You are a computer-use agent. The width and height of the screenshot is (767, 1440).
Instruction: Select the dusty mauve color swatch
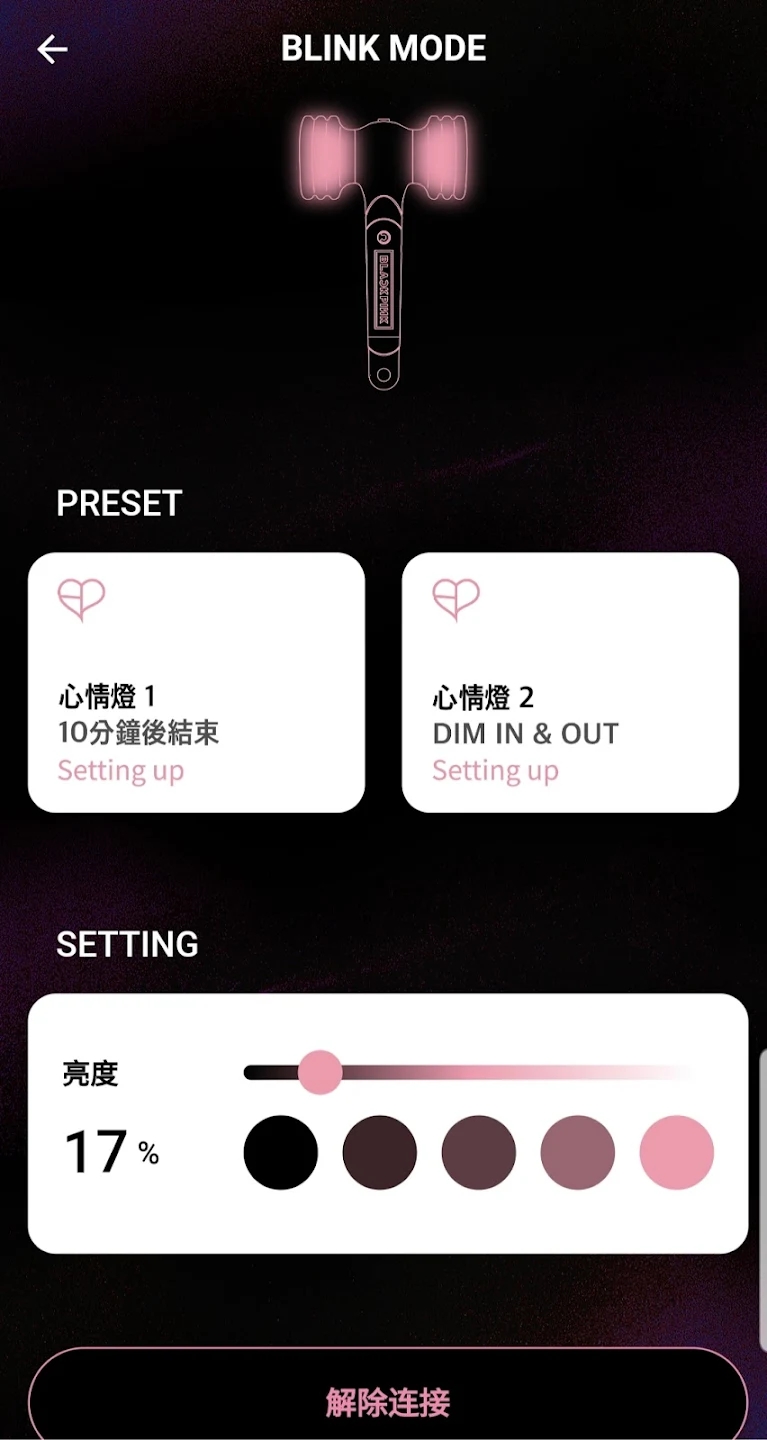coord(578,1153)
